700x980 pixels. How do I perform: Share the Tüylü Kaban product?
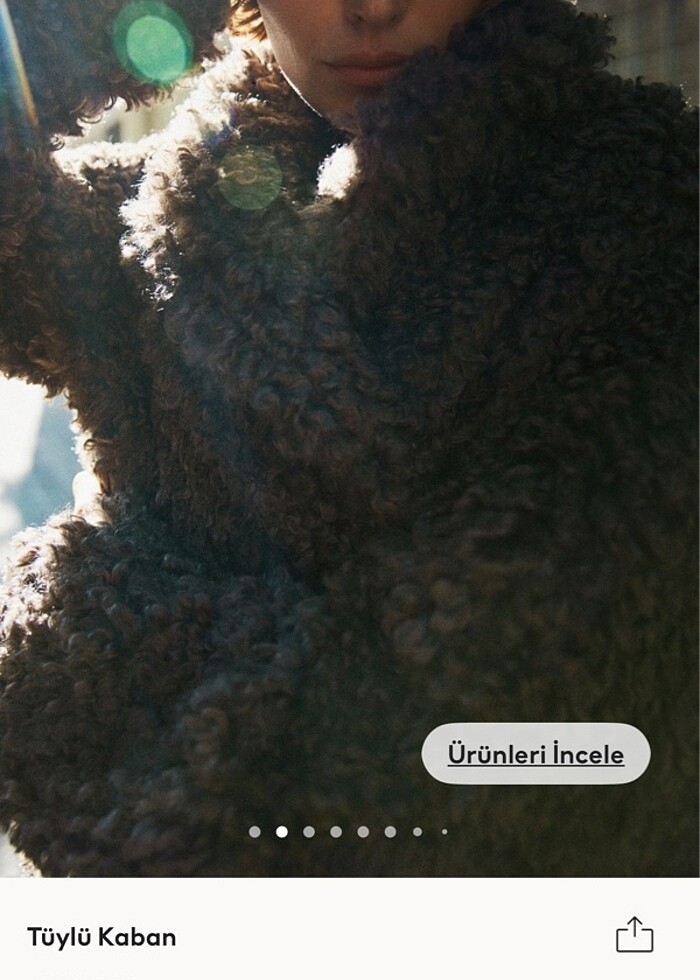pyautogui.click(x=634, y=935)
